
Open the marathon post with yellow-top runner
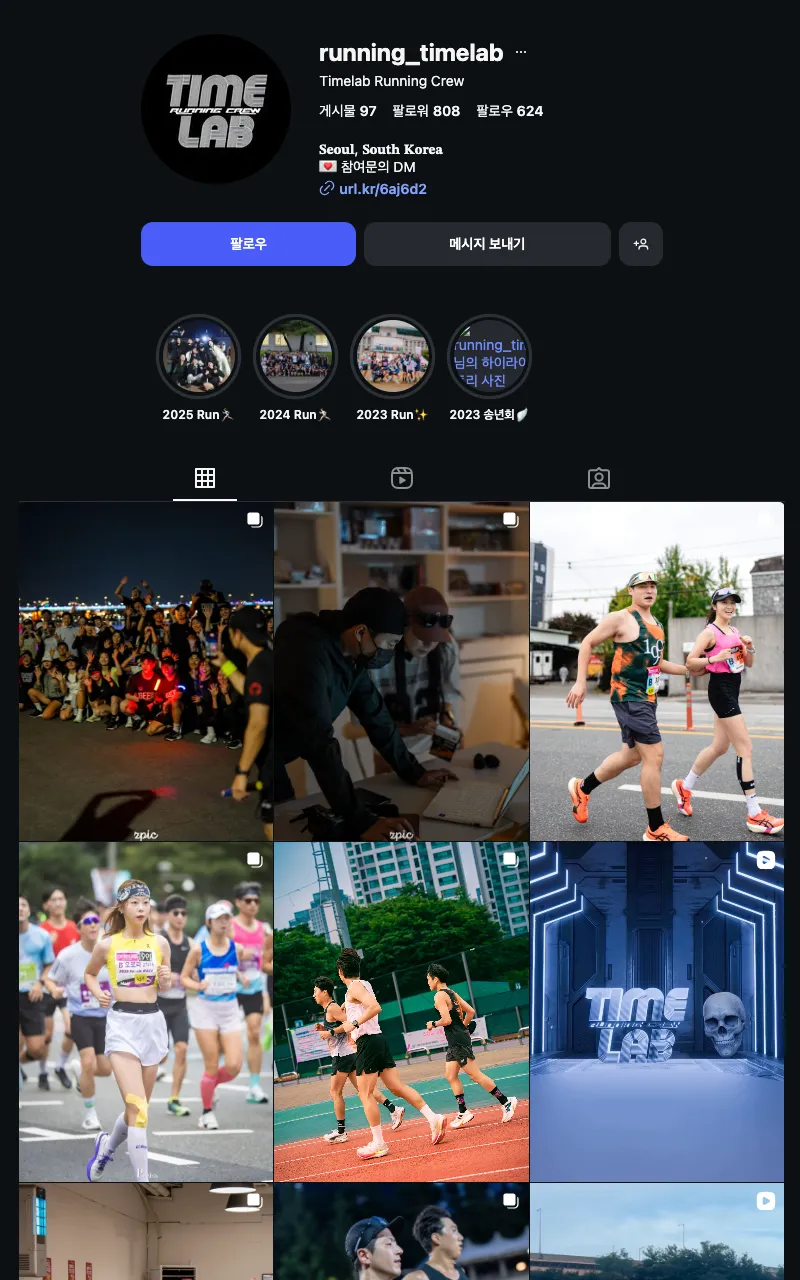point(146,1012)
